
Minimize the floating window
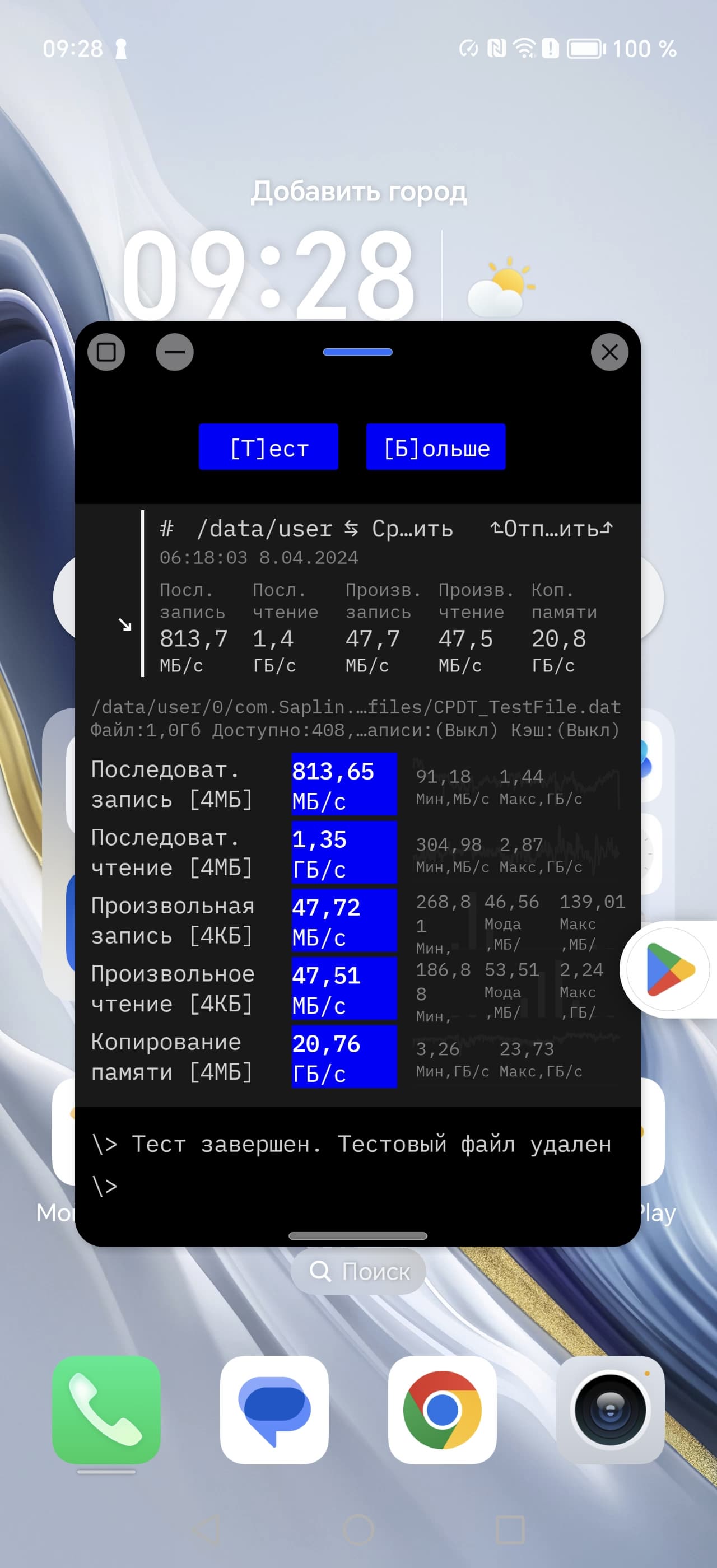point(175,352)
